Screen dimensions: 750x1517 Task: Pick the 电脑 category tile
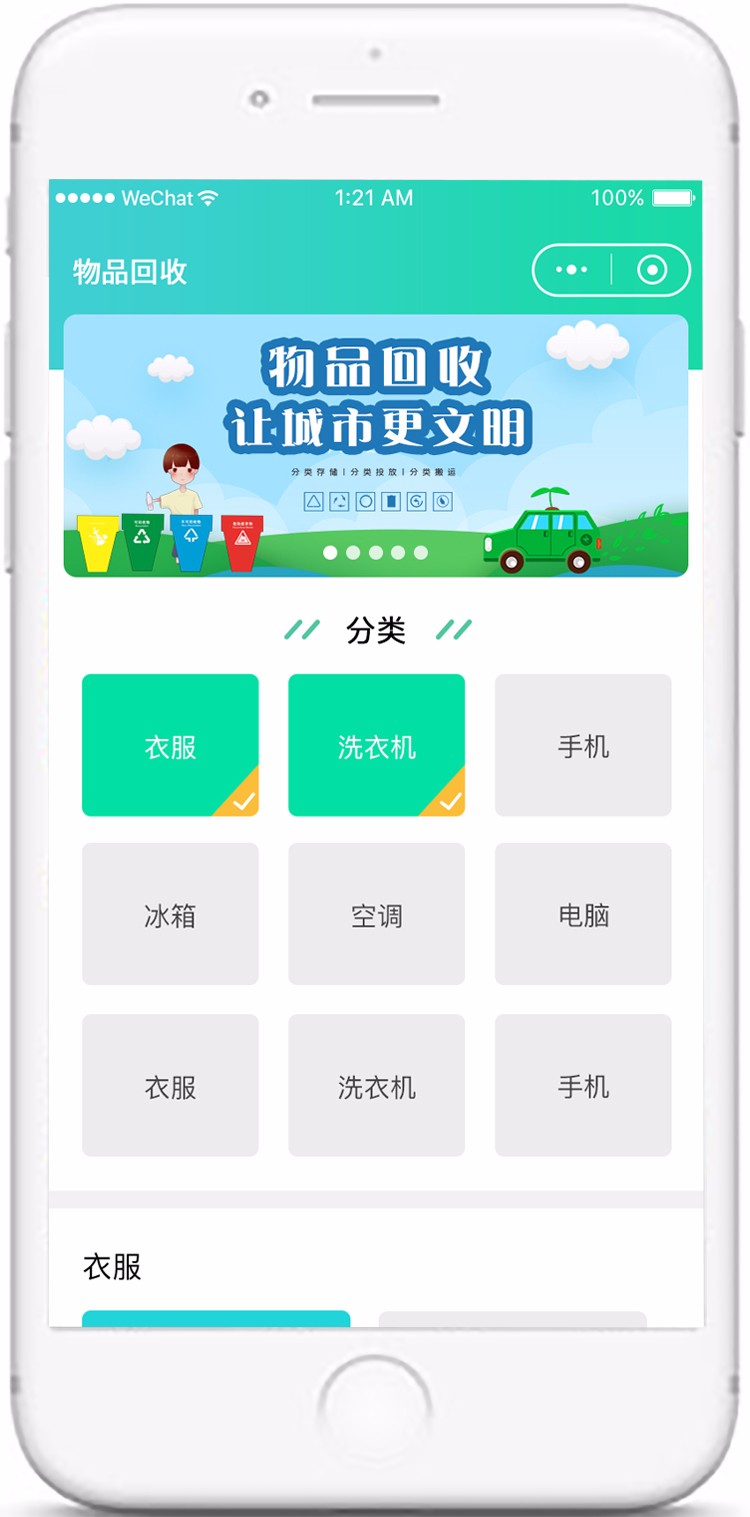click(x=583, y=914)
